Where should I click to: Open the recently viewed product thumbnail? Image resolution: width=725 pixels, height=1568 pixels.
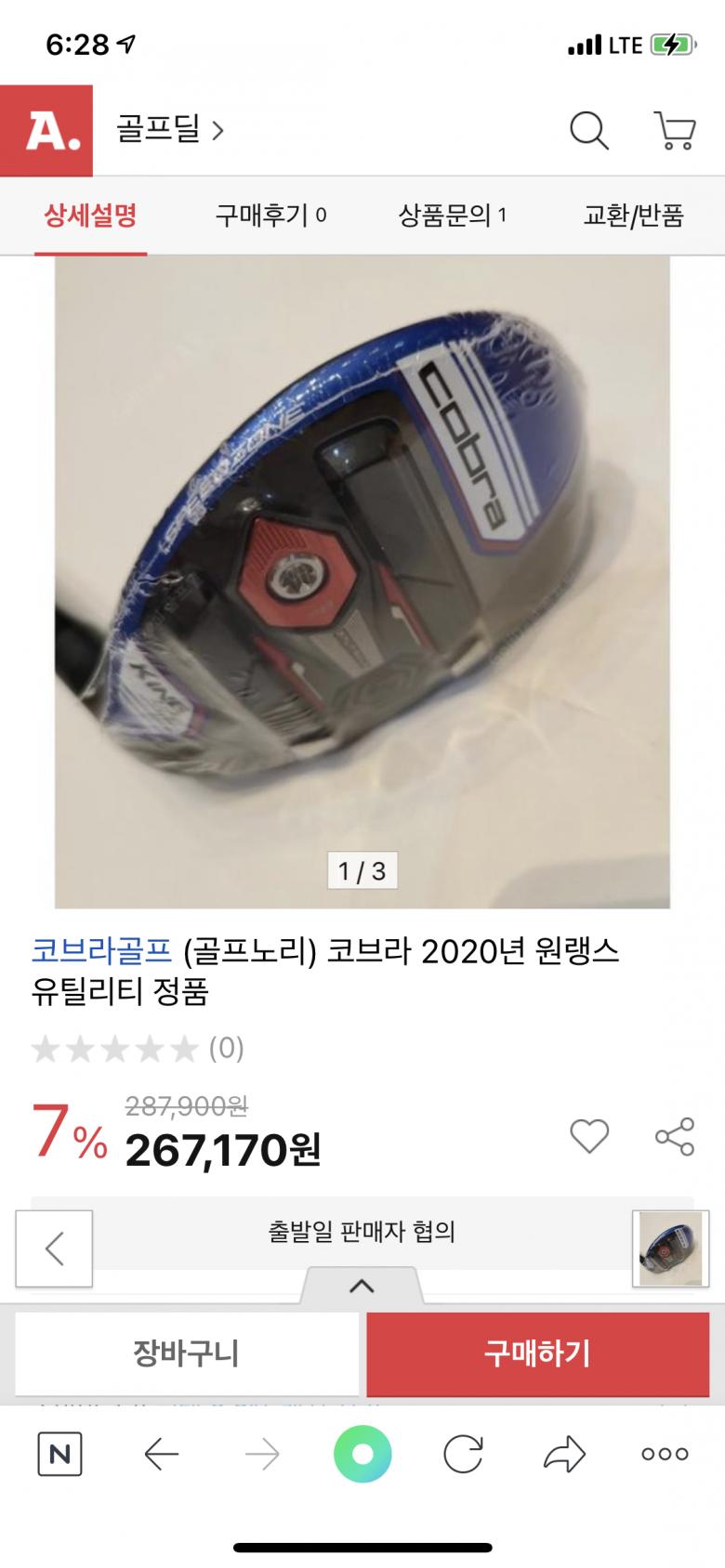point(670,1248)
